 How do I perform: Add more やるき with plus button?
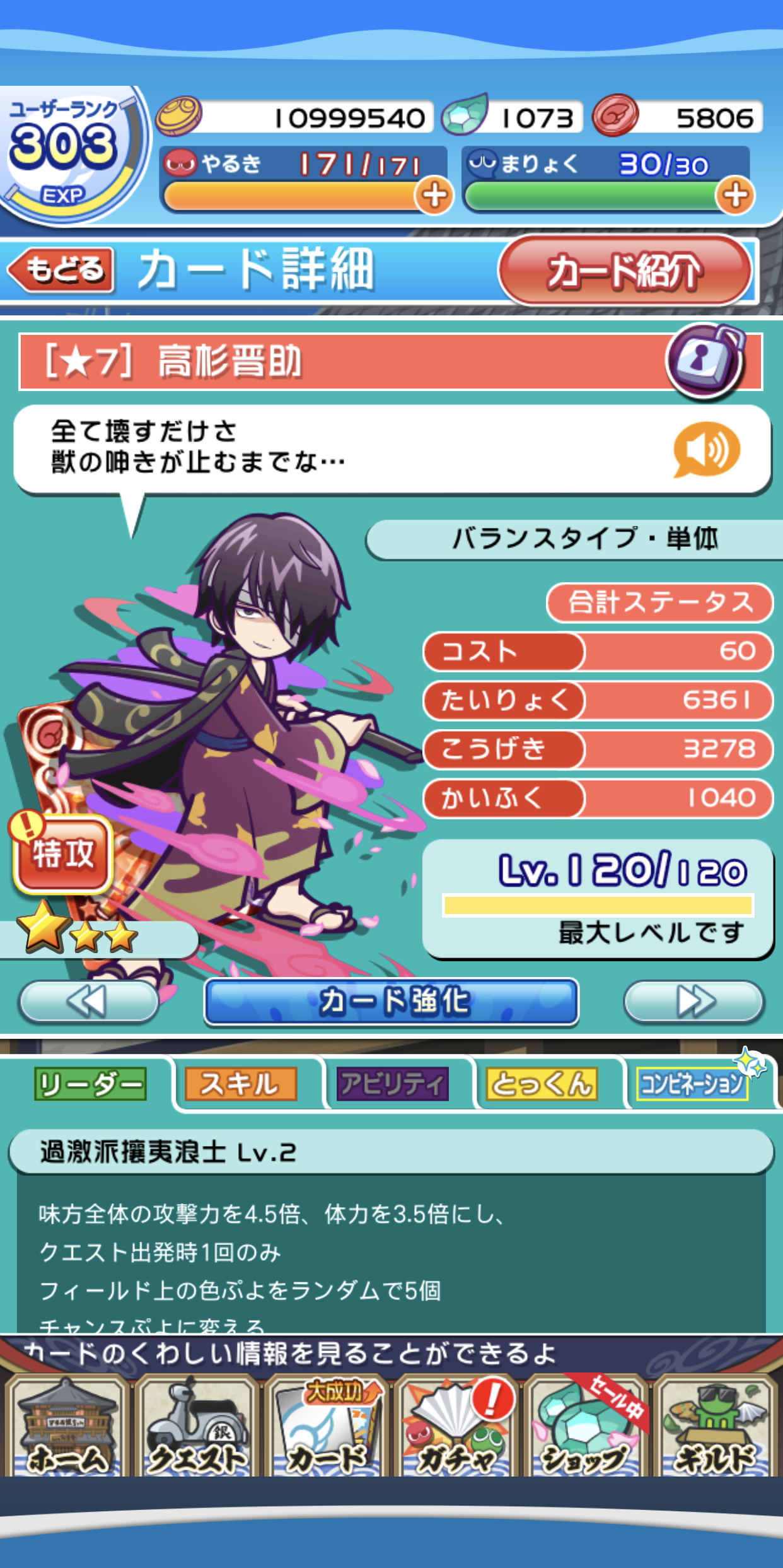(434, 195)
